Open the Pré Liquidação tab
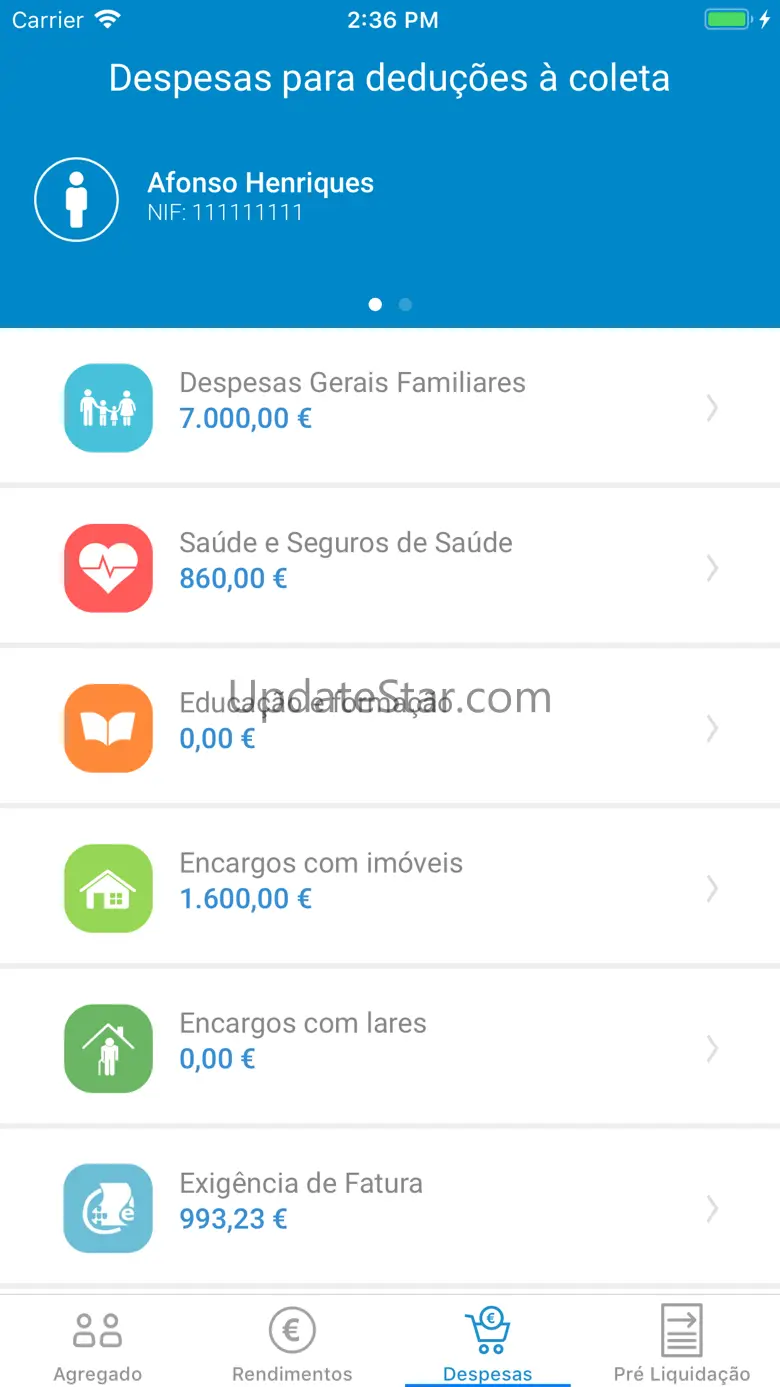Viewport: 780px width, 1387px height. [682, 1345]
